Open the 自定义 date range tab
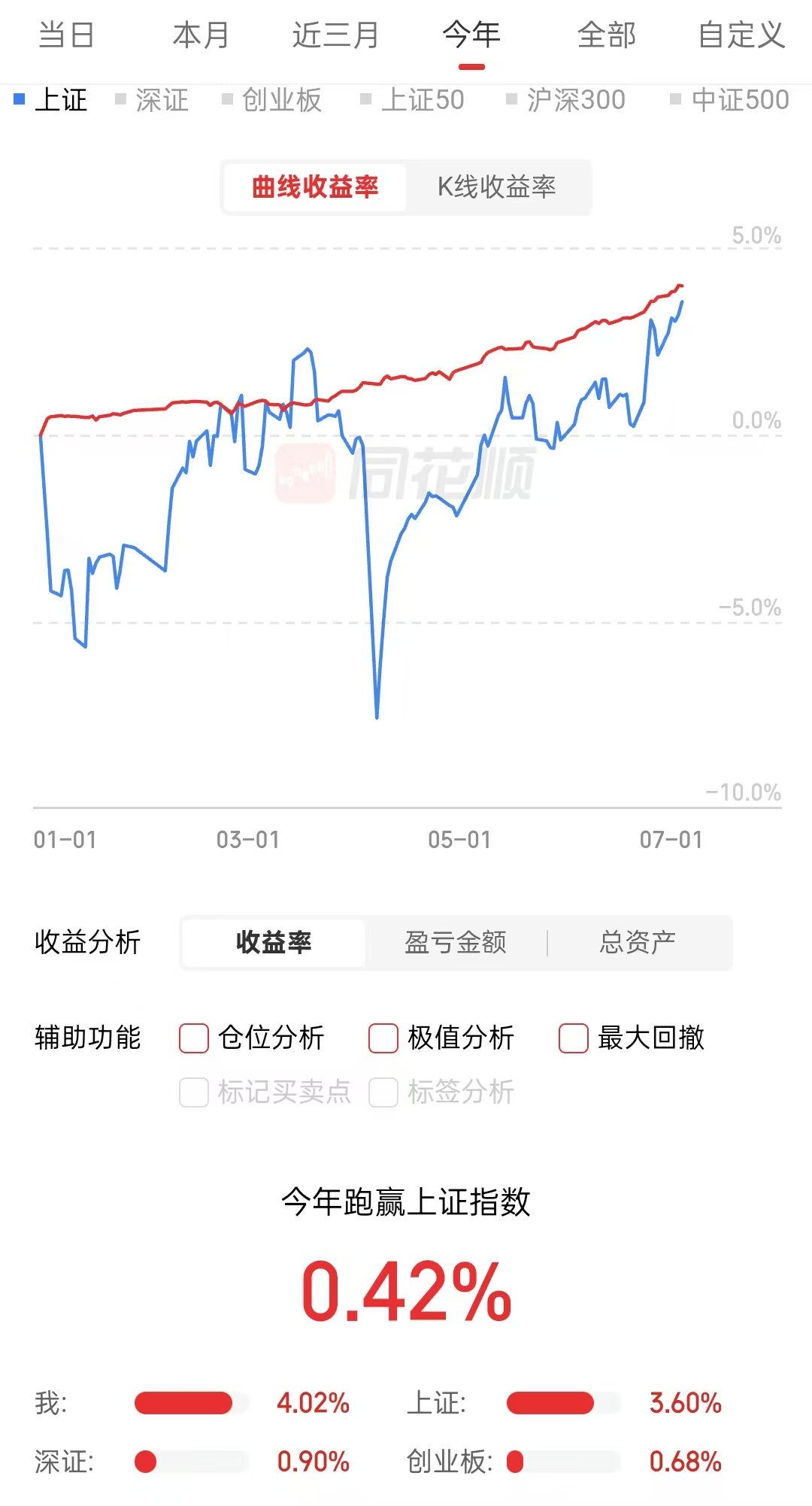Screen dimensions: 812x1506 741,35
